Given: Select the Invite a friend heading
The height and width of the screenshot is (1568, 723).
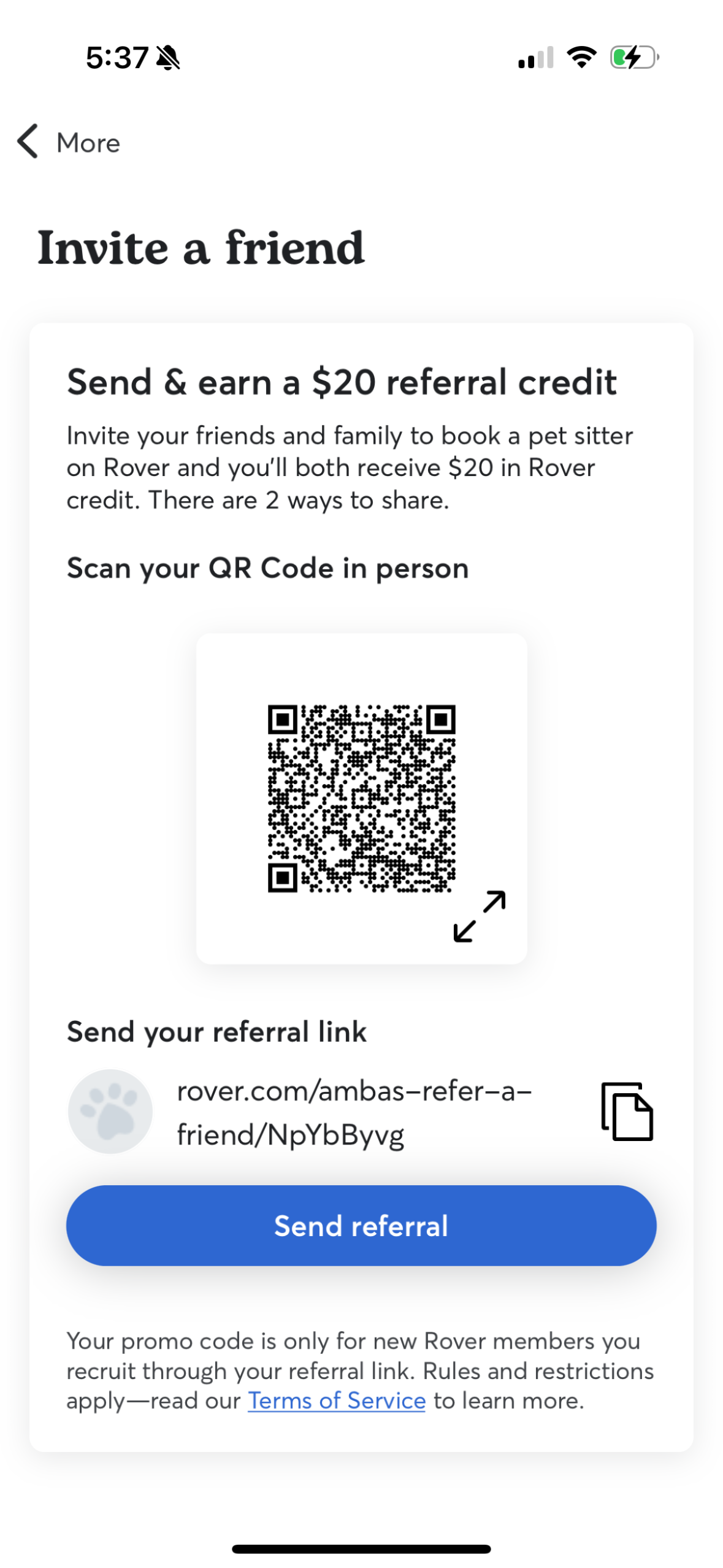Looking at the screenshot, I should point(200,248).
